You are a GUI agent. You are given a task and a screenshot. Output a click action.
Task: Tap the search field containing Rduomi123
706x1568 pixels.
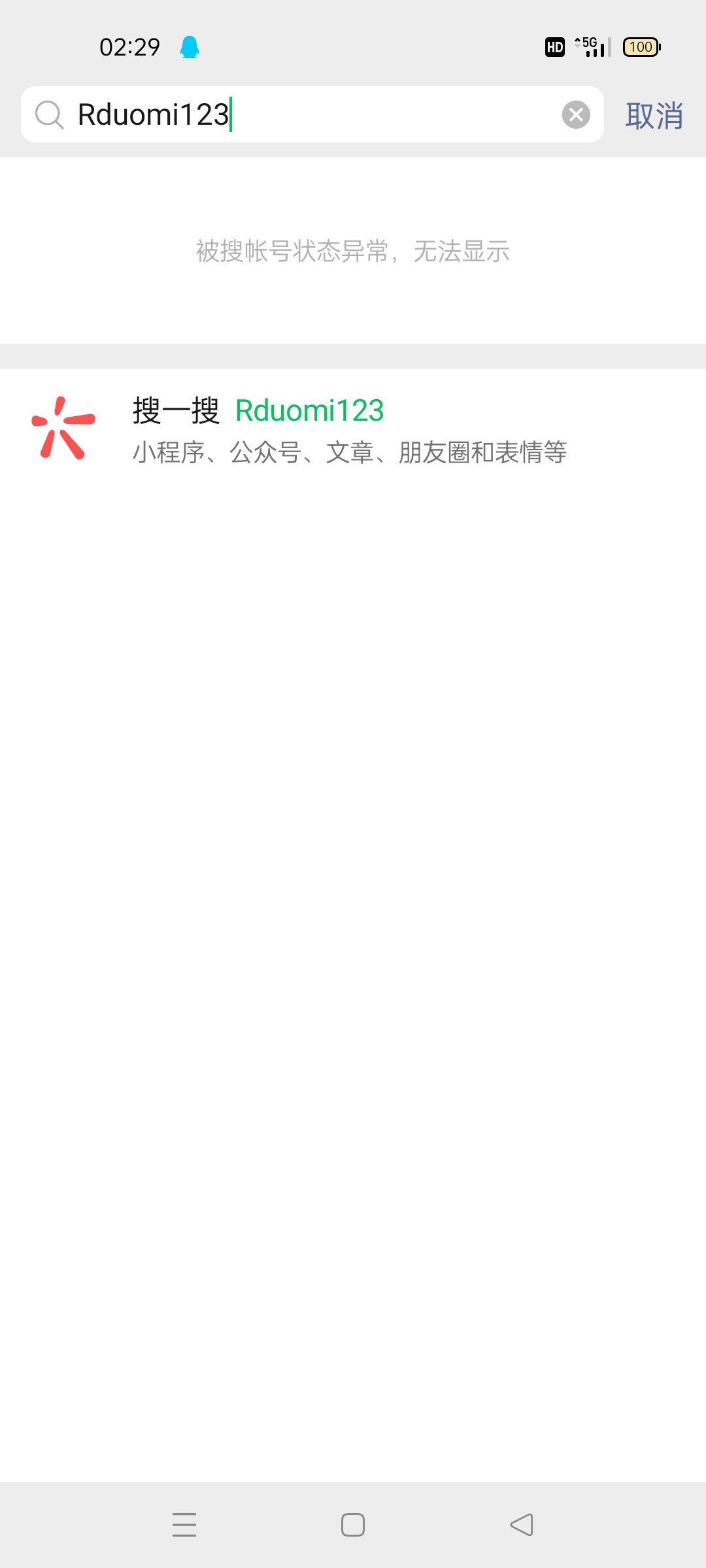(314, 115)
